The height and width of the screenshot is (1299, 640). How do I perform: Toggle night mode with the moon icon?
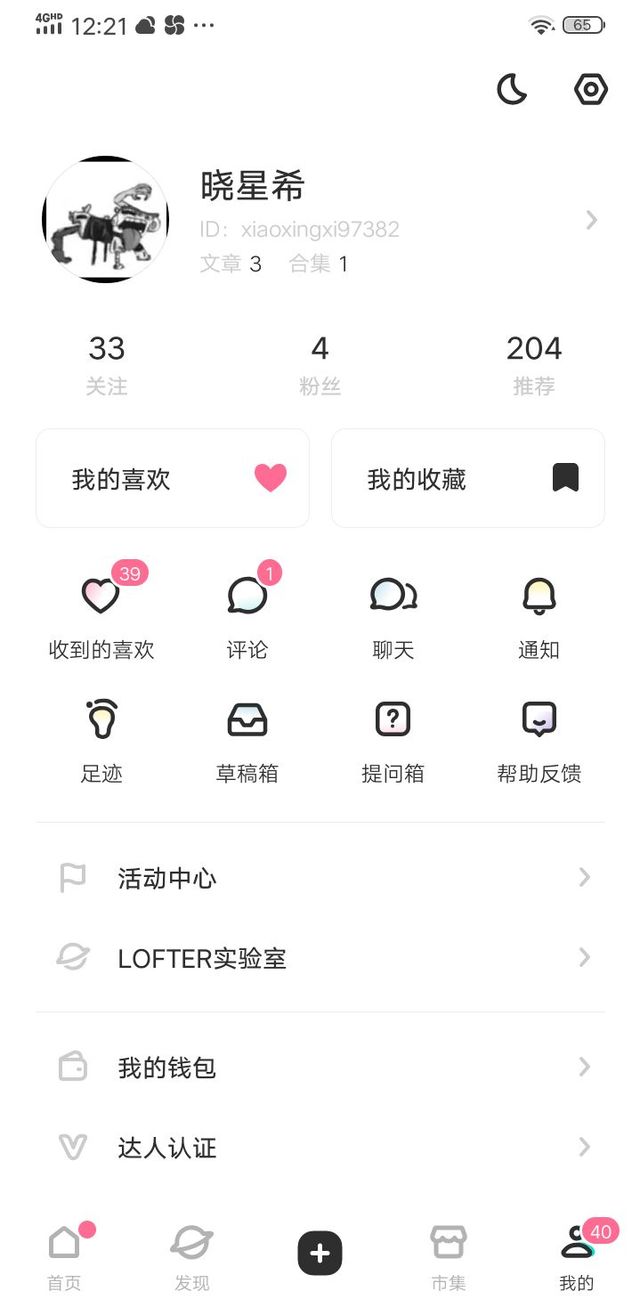512,90
